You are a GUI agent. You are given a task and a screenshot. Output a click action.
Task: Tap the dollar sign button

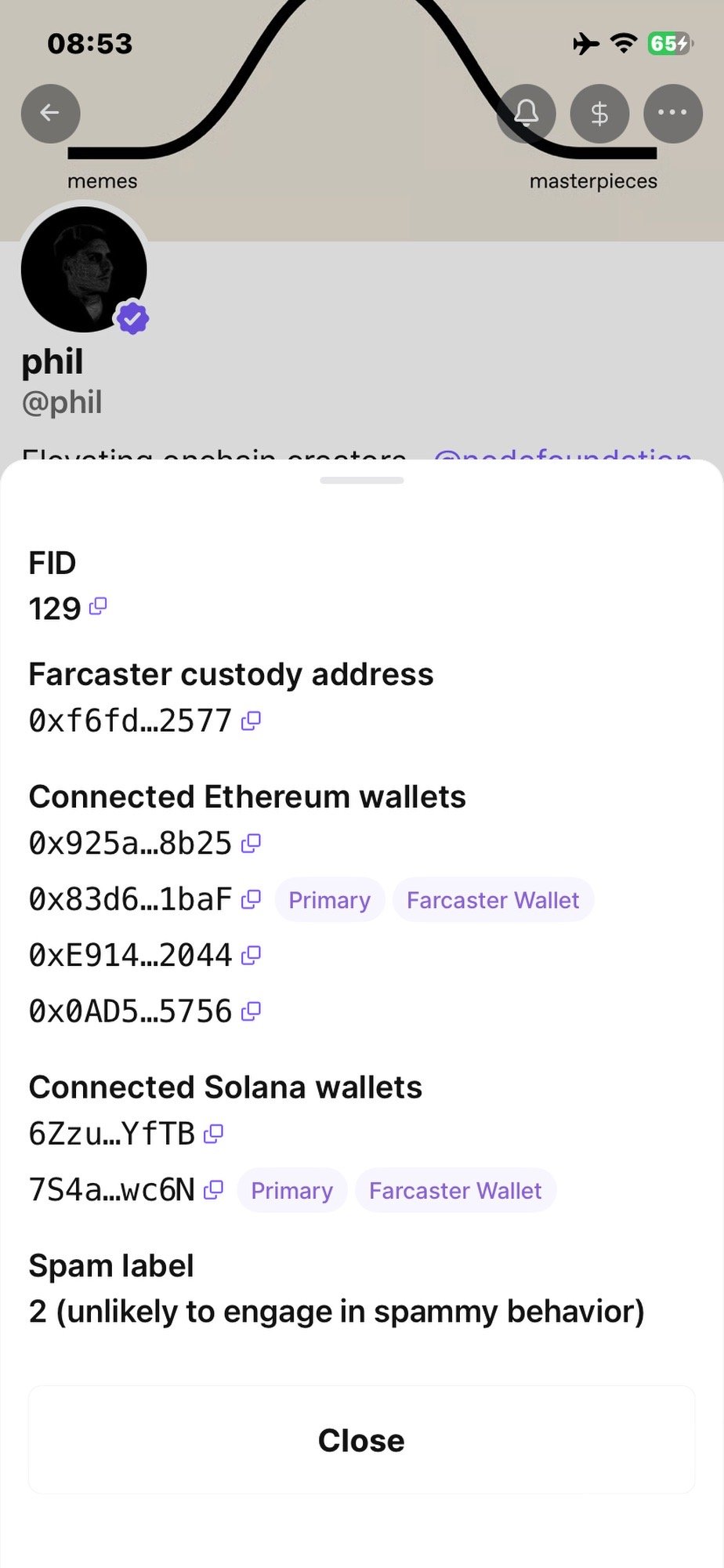tap(599, 114)
